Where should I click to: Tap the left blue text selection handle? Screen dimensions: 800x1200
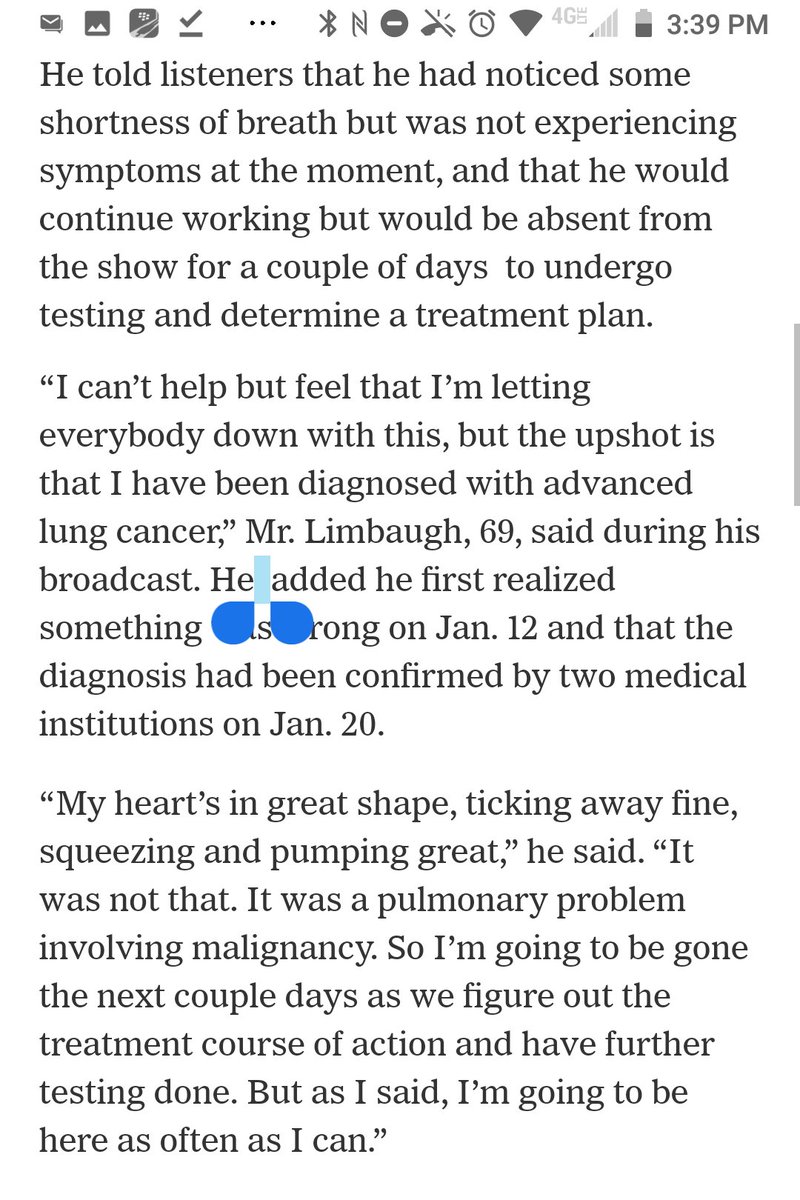pos(233,622)
